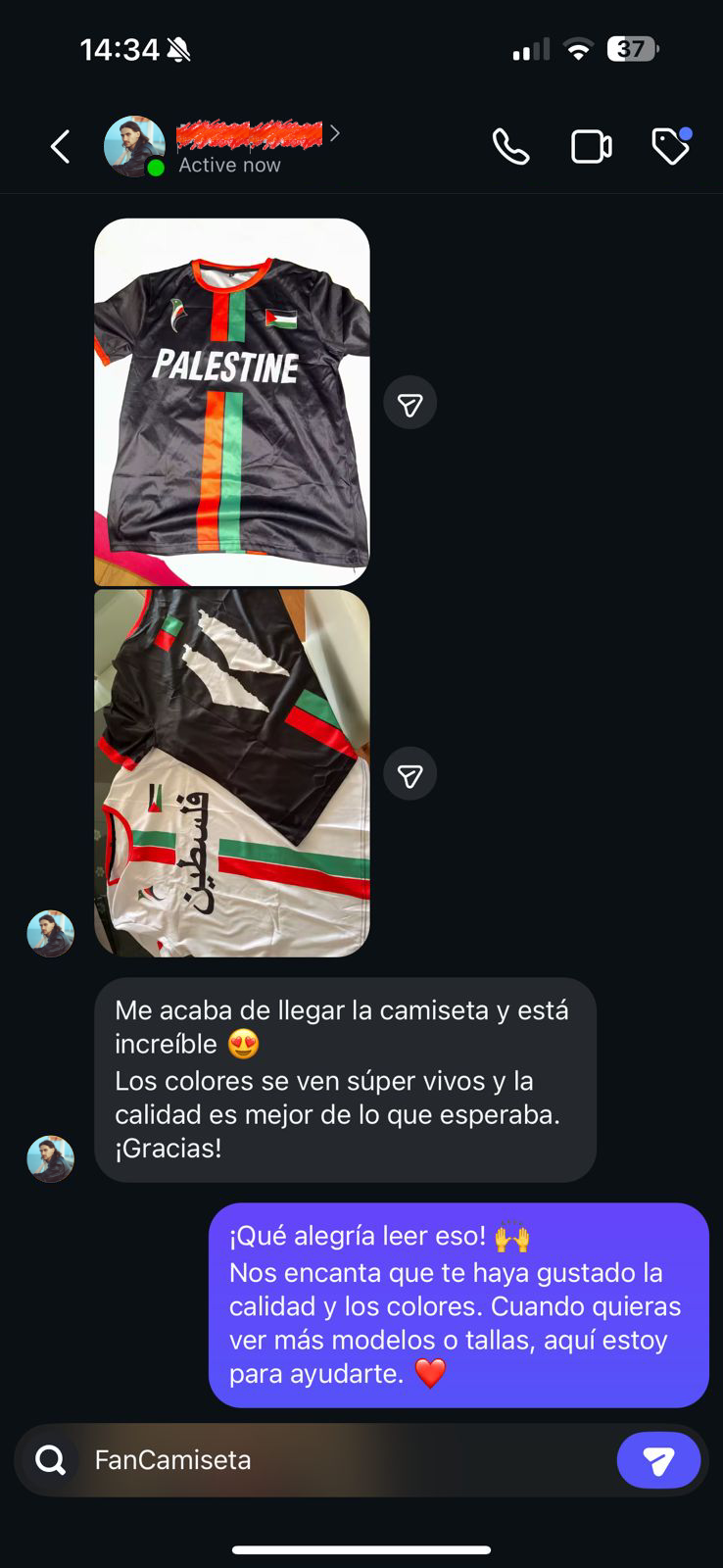723x1568 pixels.
Task: Go back to the chat list
Action: tap(61, 147)
